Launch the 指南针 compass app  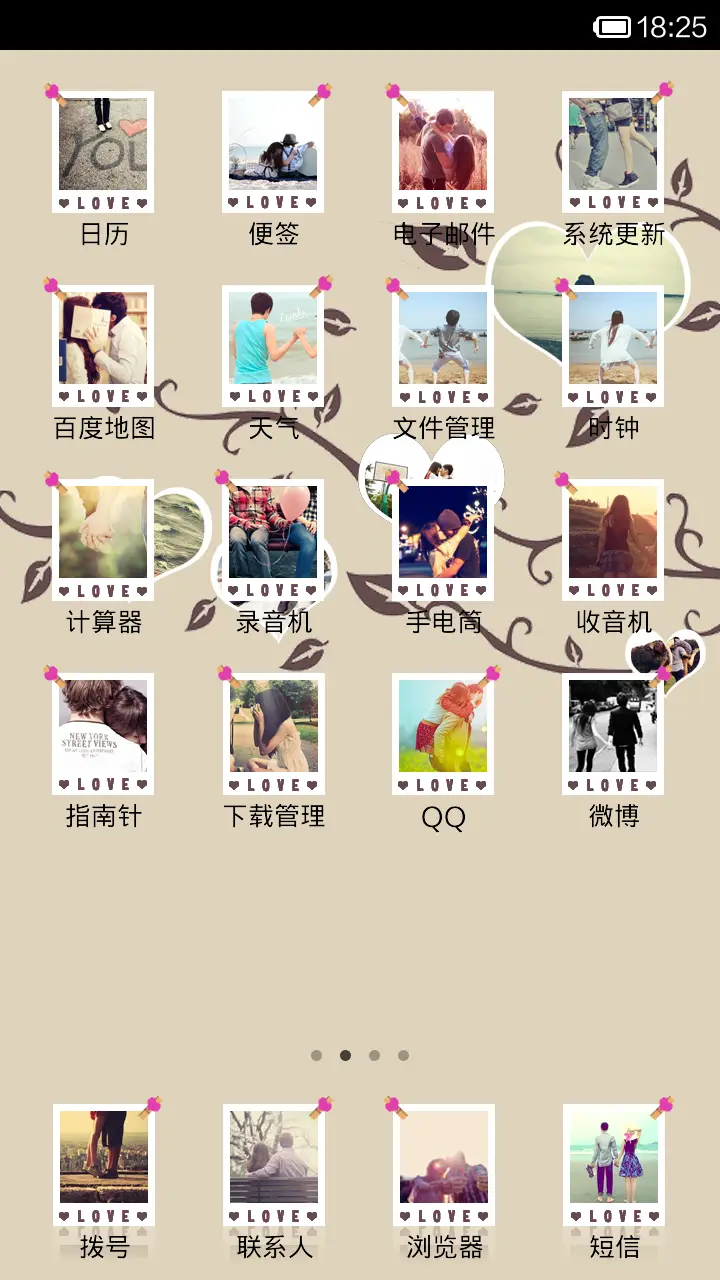(x=103, y=735)
